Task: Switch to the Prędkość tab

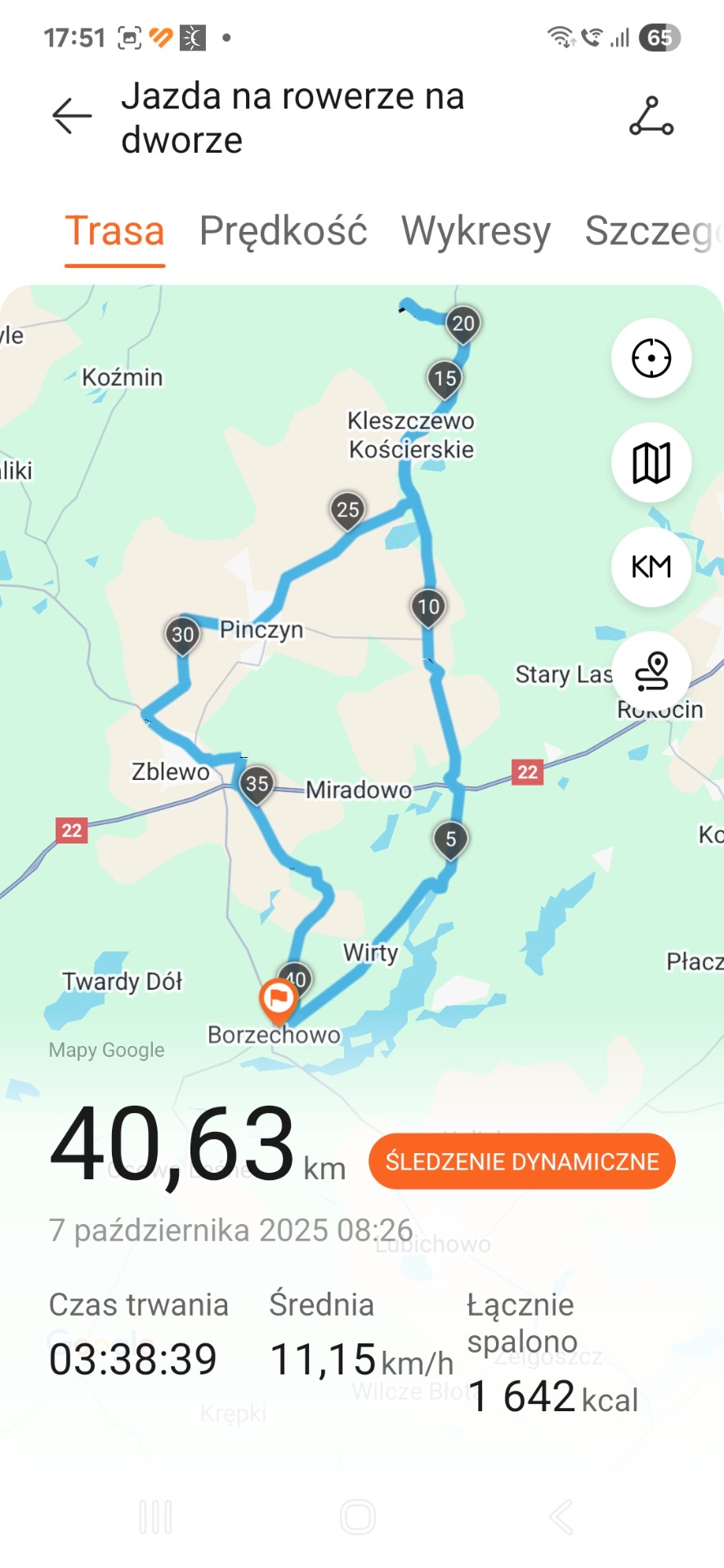Action: pos(283,231)
